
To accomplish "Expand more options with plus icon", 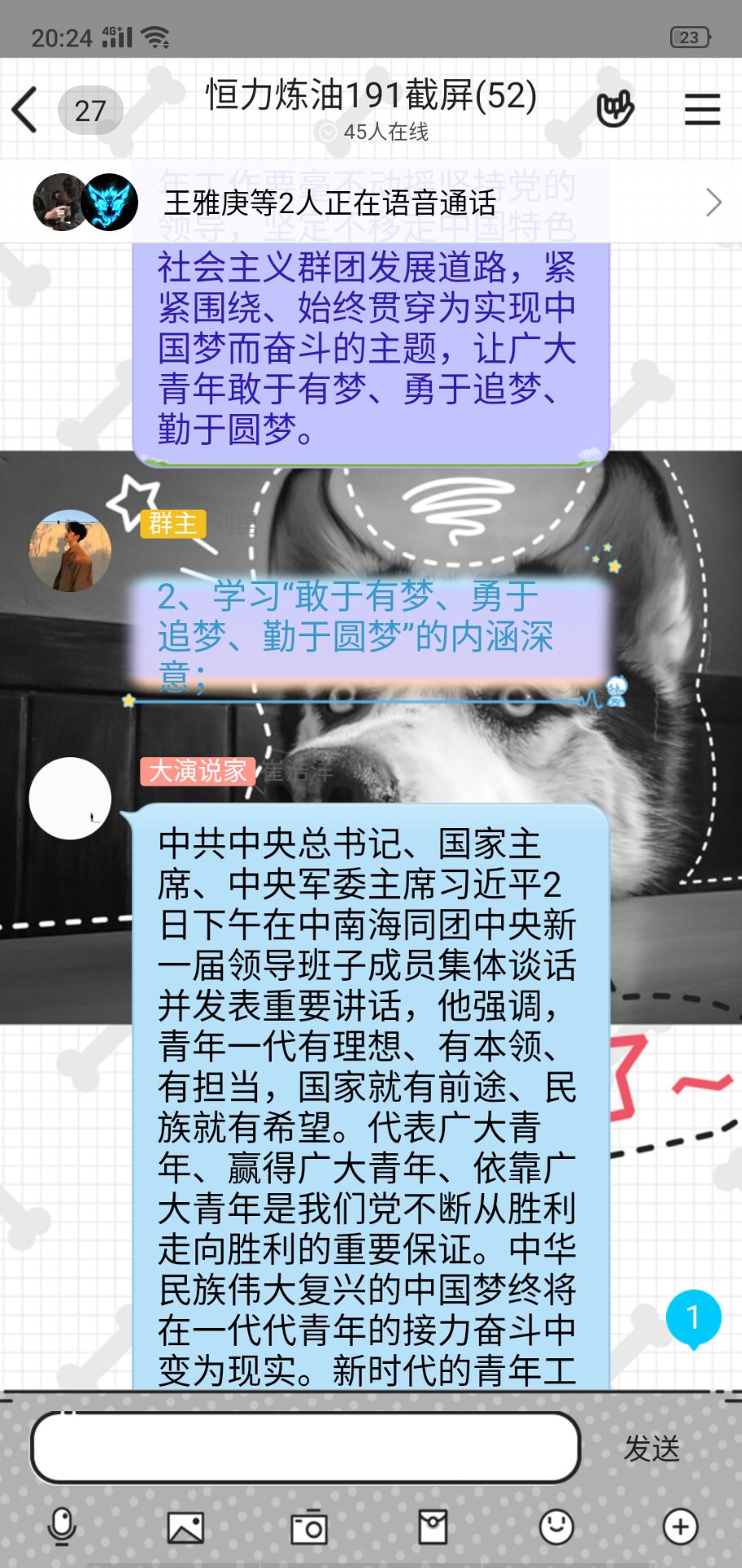I will [680, 1526].
